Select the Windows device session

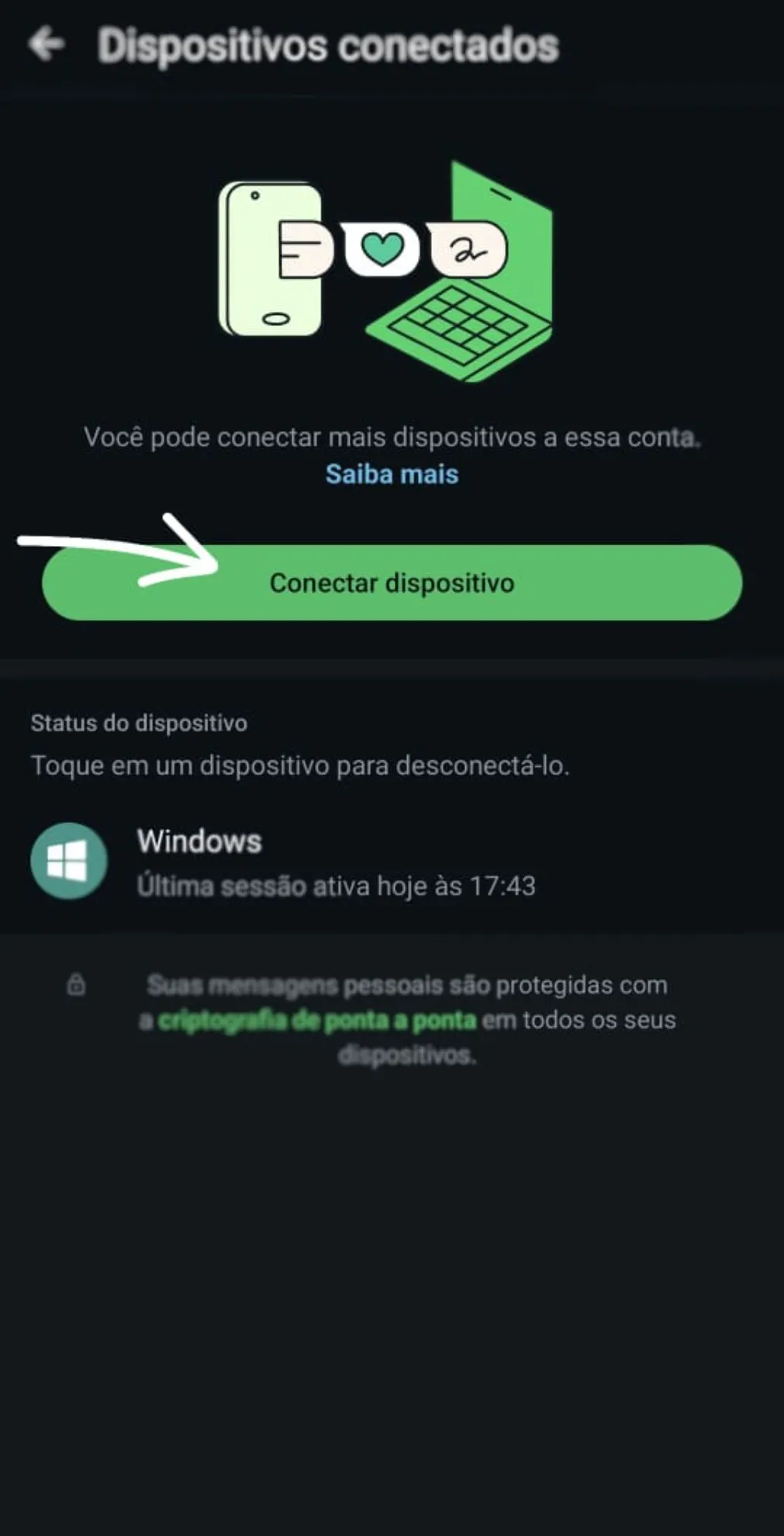tap(336, 862)
